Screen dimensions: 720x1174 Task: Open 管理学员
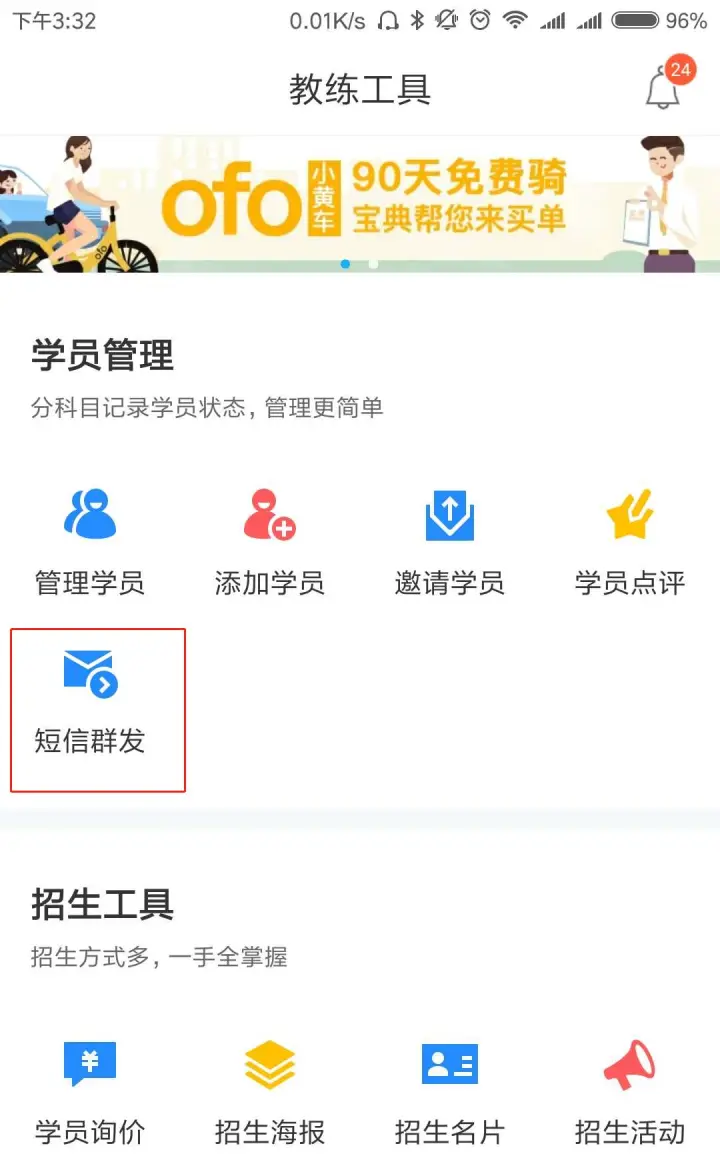[x=90, y=540]
